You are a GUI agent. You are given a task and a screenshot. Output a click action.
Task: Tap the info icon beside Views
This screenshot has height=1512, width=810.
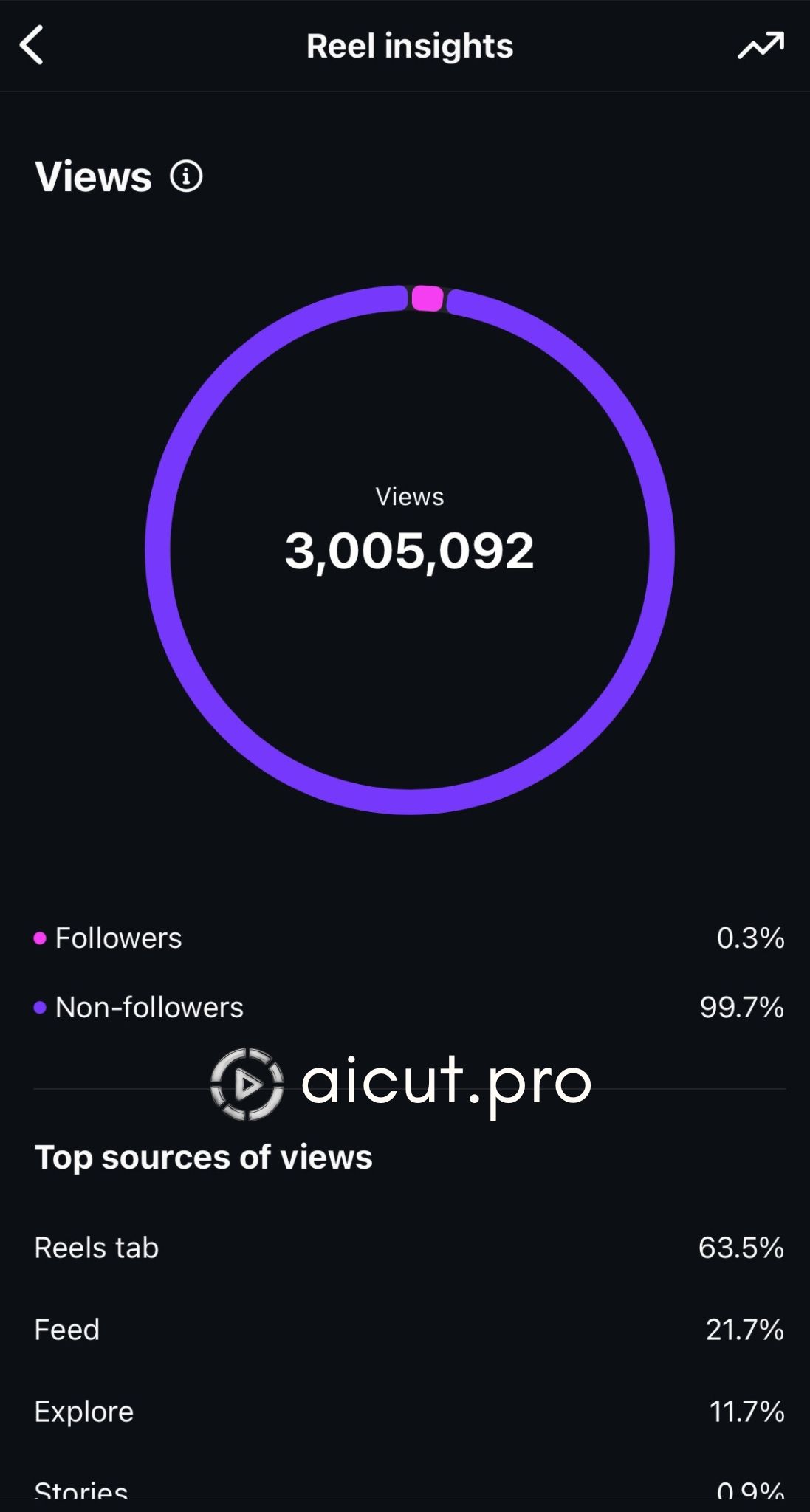tap(186, 177)
